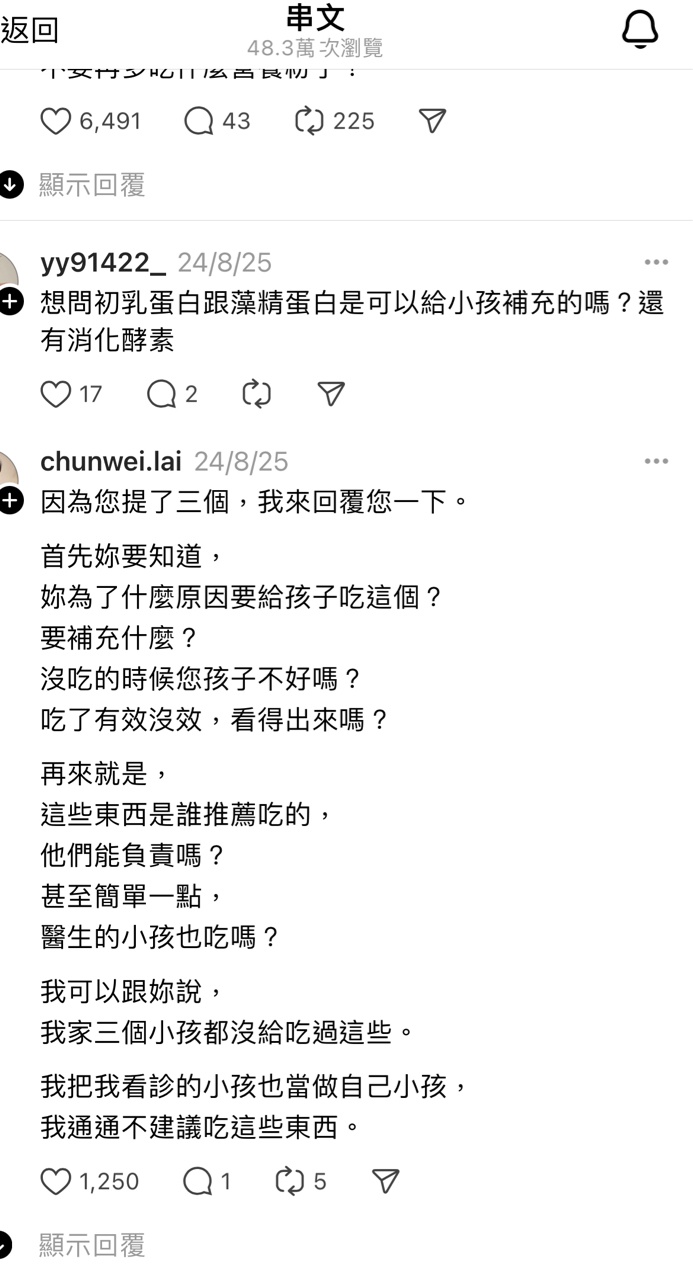
Task: Expand 顯示回覆 below chunwei.lai's reply
Action: 92,1245
